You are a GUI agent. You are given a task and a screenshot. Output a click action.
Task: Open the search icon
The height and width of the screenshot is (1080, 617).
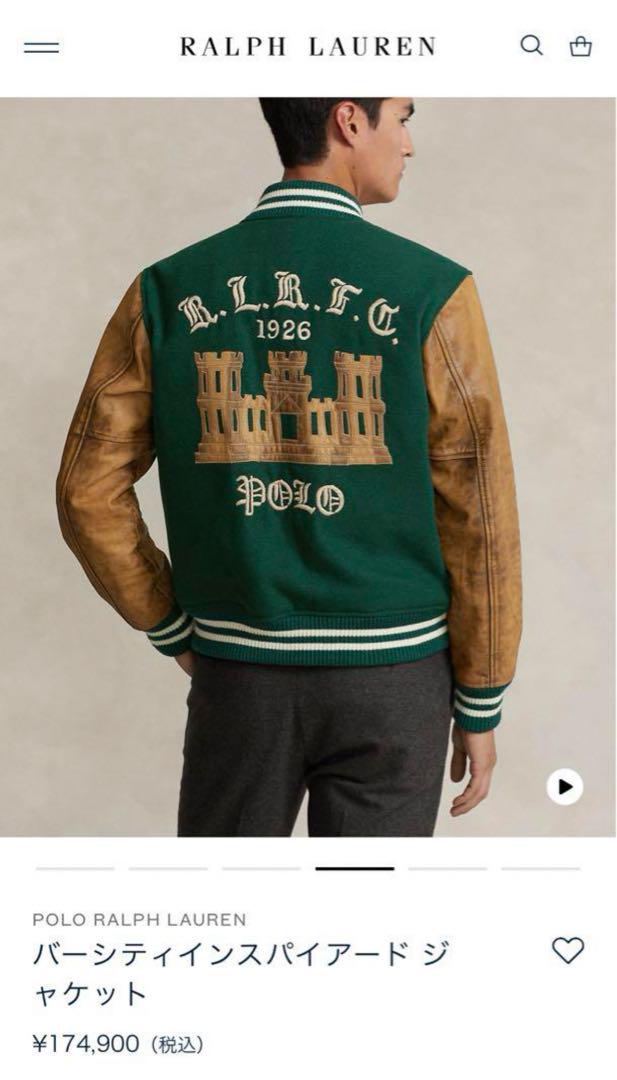(x=531, y=45)
